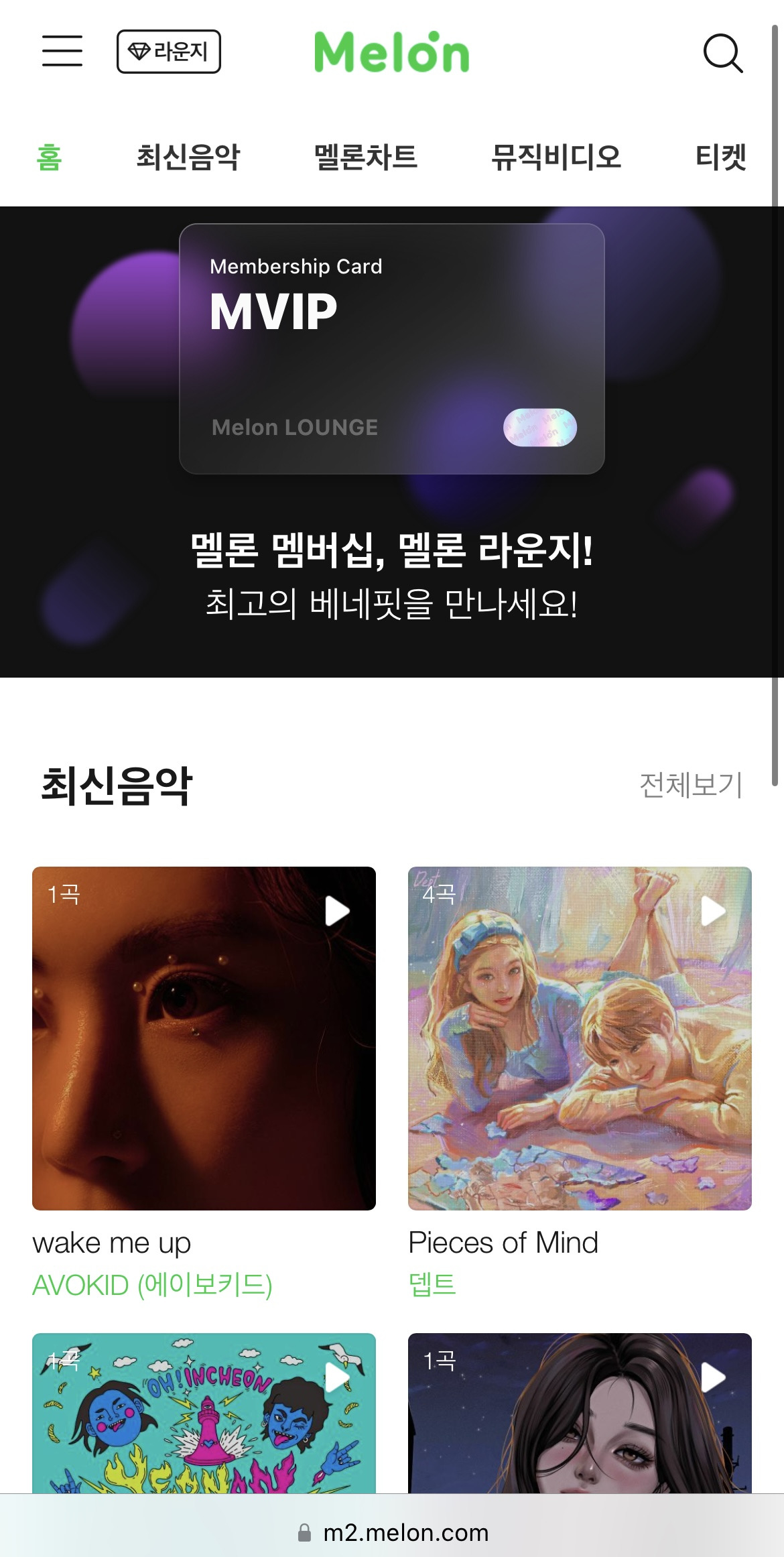This screenshot has height=1557, width=784.
Task: Open the 라운지 lounge button
Action: (x=169, y=52)
